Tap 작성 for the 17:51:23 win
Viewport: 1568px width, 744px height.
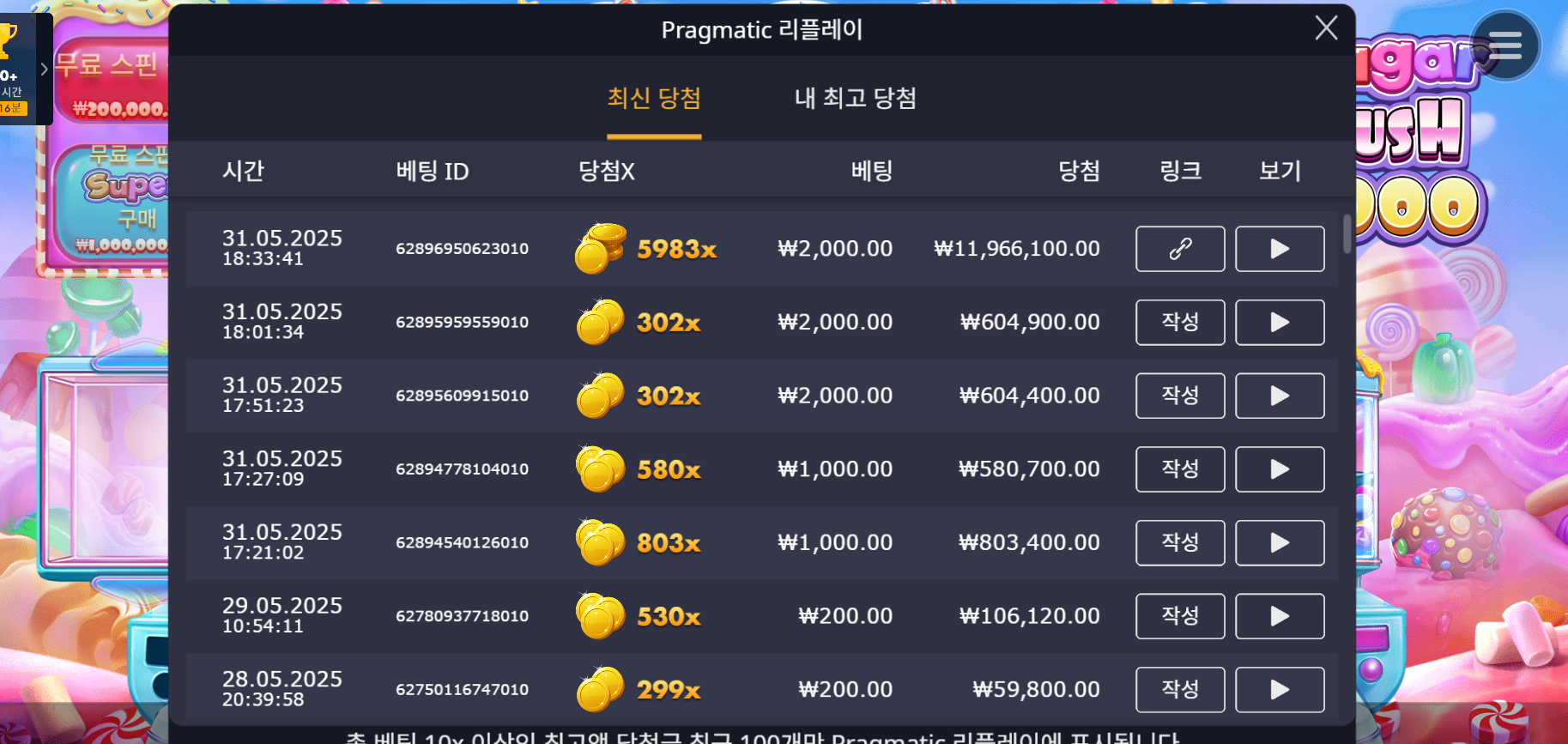coord(1179,396)
